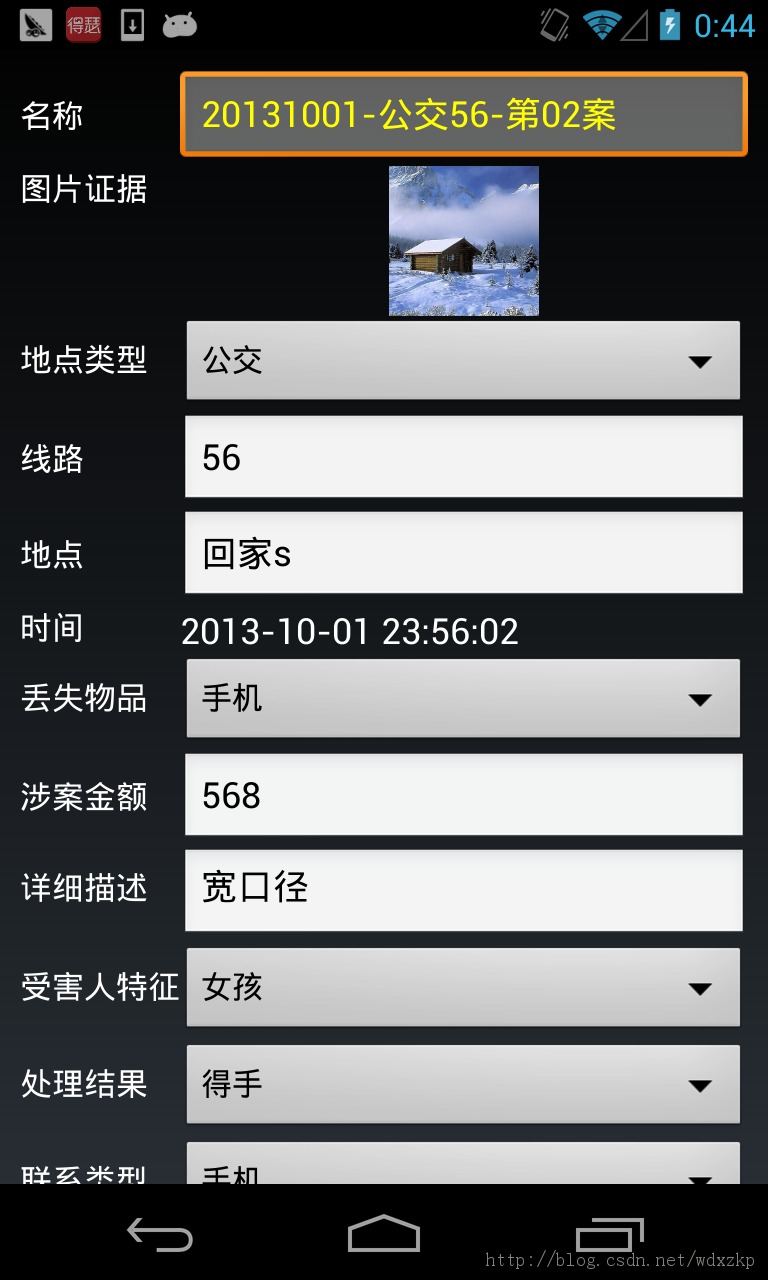
Task: Open the 处理结果 dropdown showing 得手
Action: click(x=463, y=1084)
